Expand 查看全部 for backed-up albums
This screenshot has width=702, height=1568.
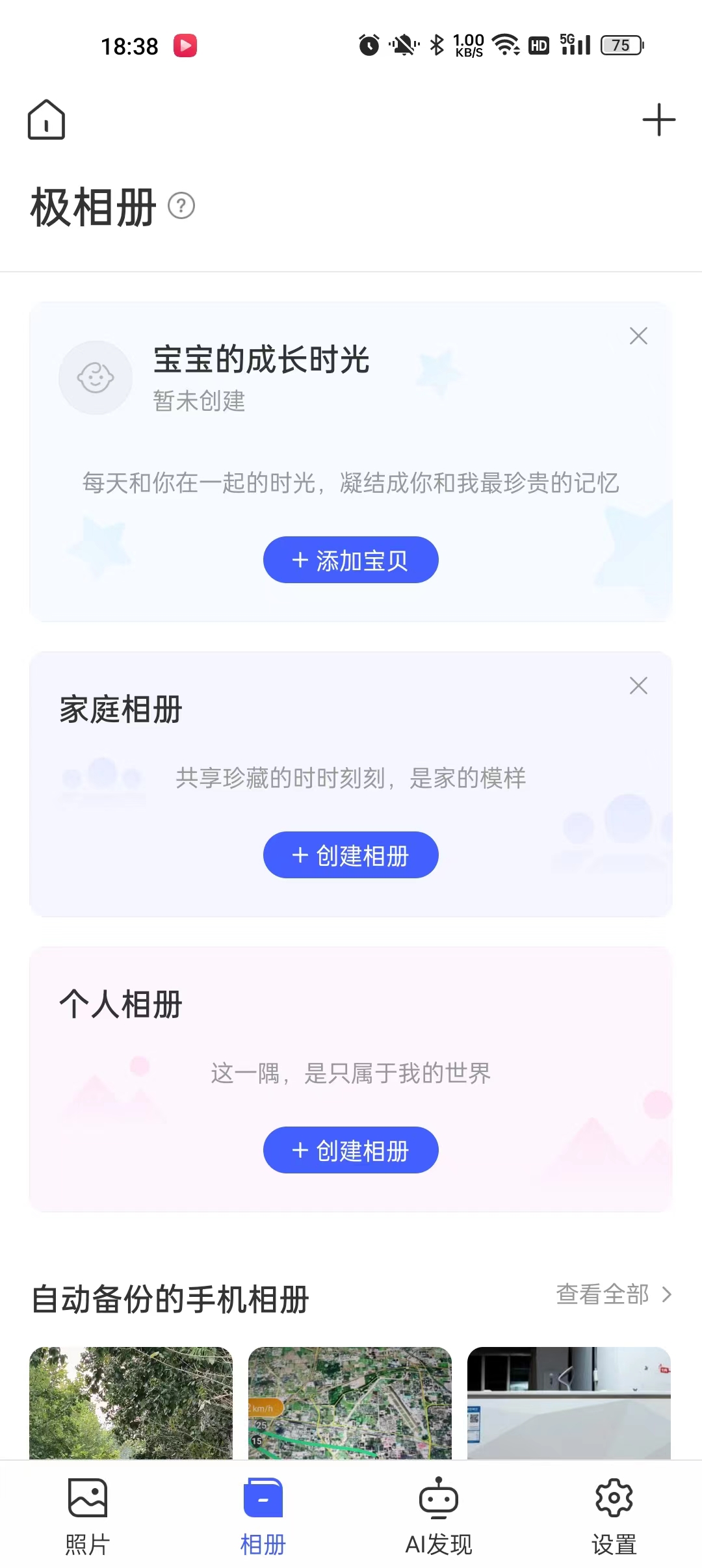tap(603, 1294)
